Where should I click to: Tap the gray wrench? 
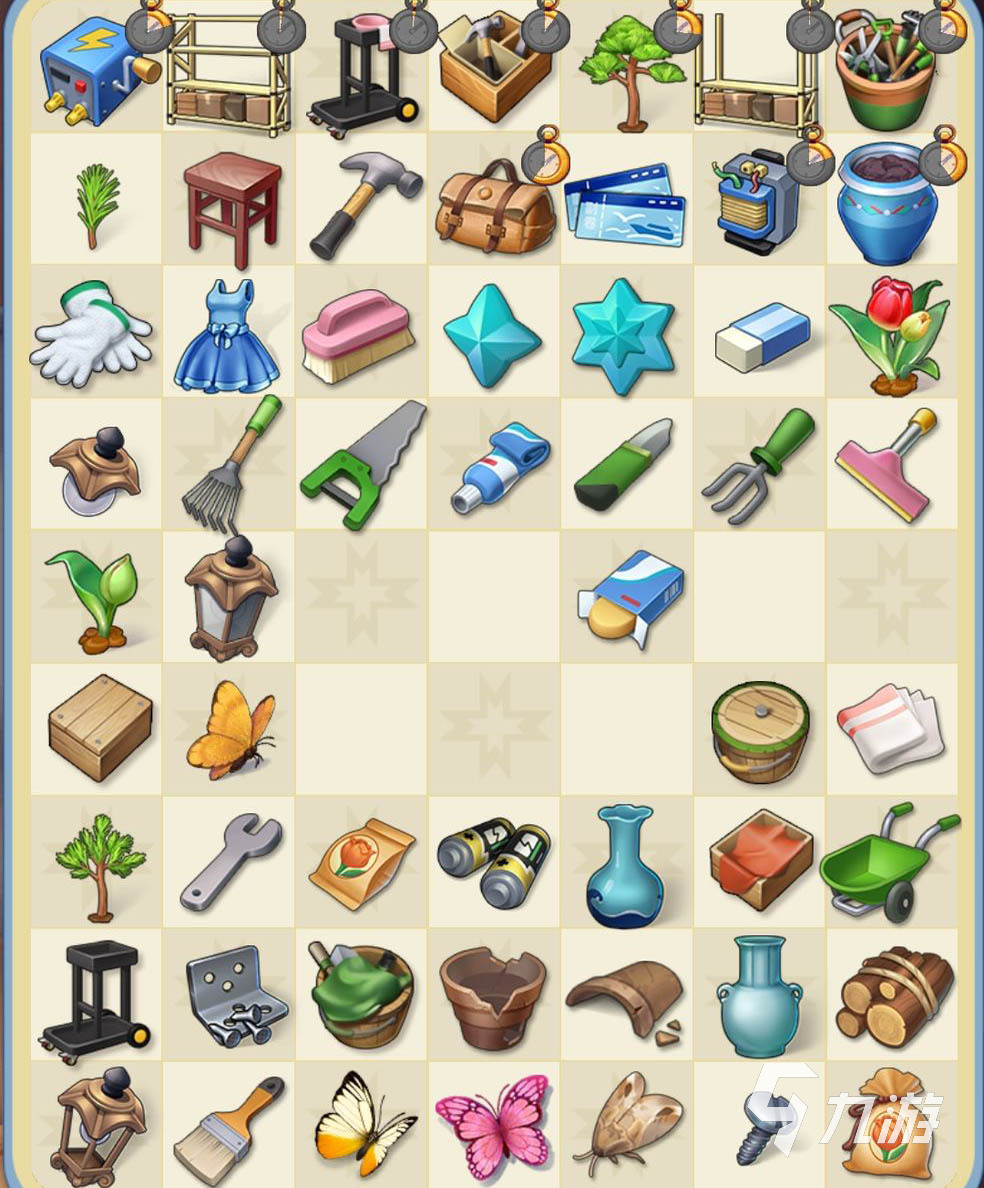232,861
